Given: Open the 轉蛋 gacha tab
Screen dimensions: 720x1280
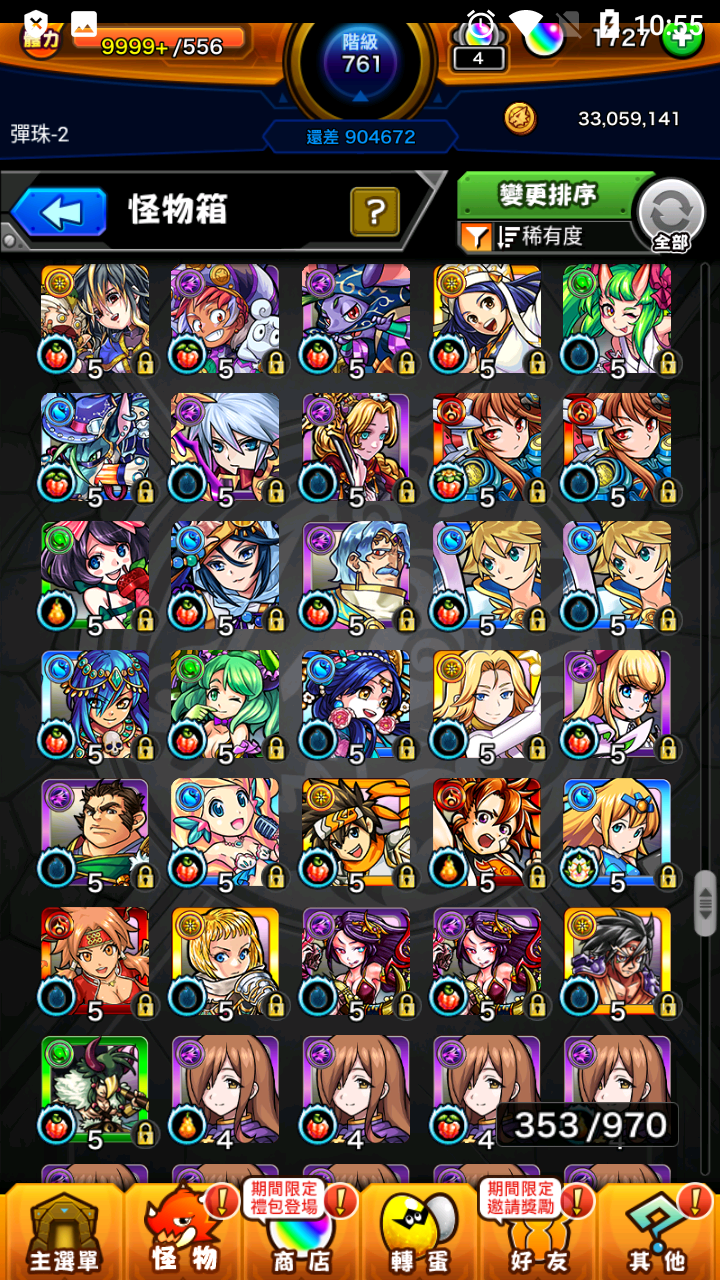Looking at the screenshot, I should click(x=420, y=1232).
